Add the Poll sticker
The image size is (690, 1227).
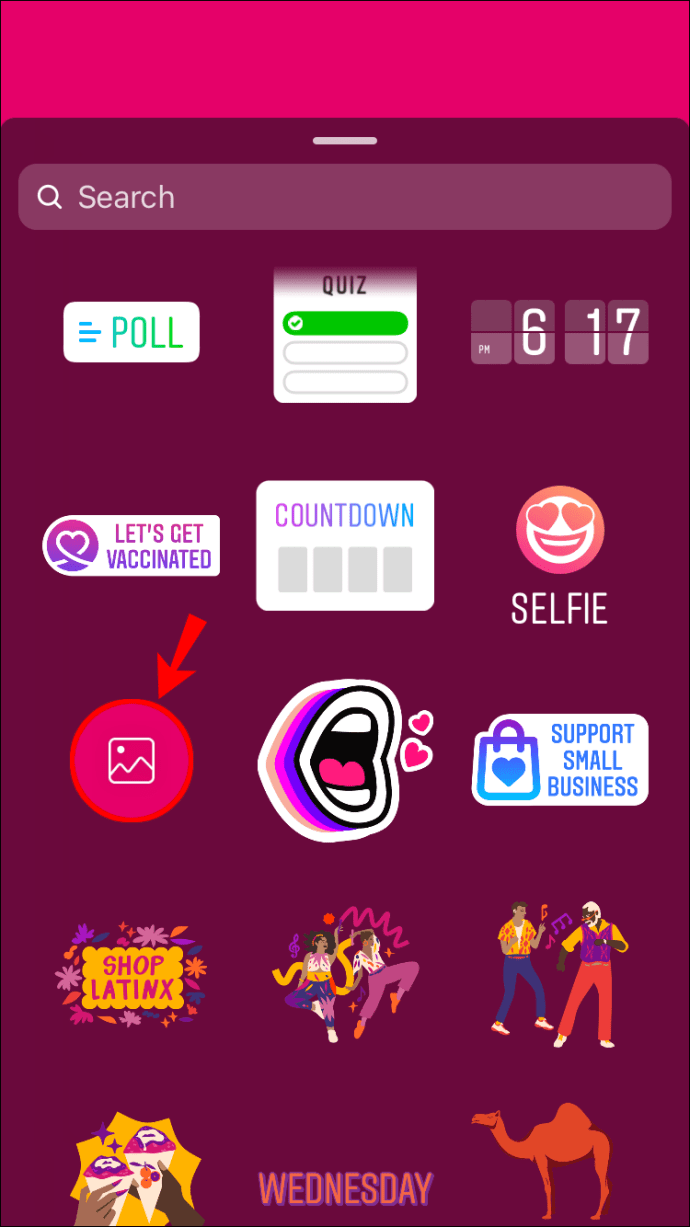(x=132, y=332)
